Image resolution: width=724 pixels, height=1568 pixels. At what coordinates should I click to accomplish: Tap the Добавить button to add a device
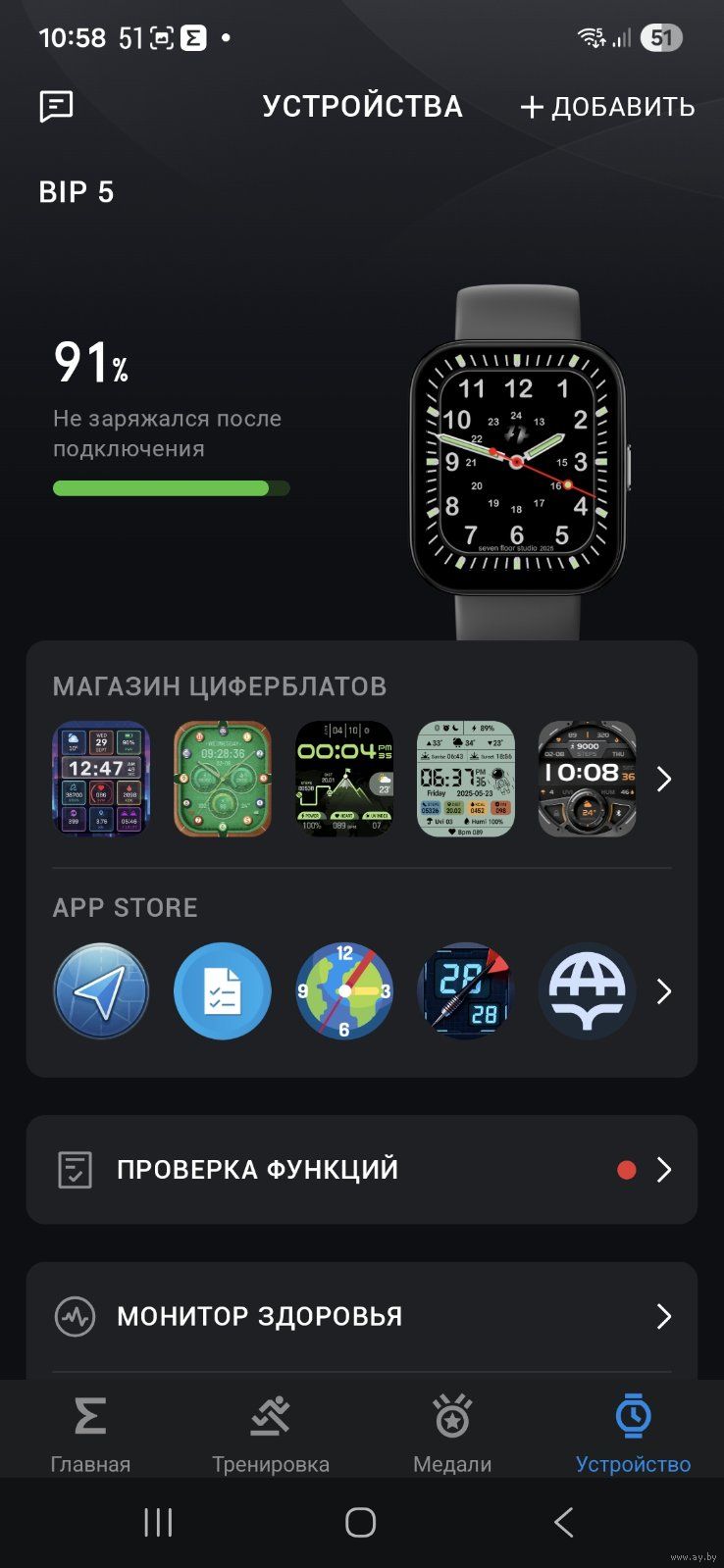click(607, 107)
